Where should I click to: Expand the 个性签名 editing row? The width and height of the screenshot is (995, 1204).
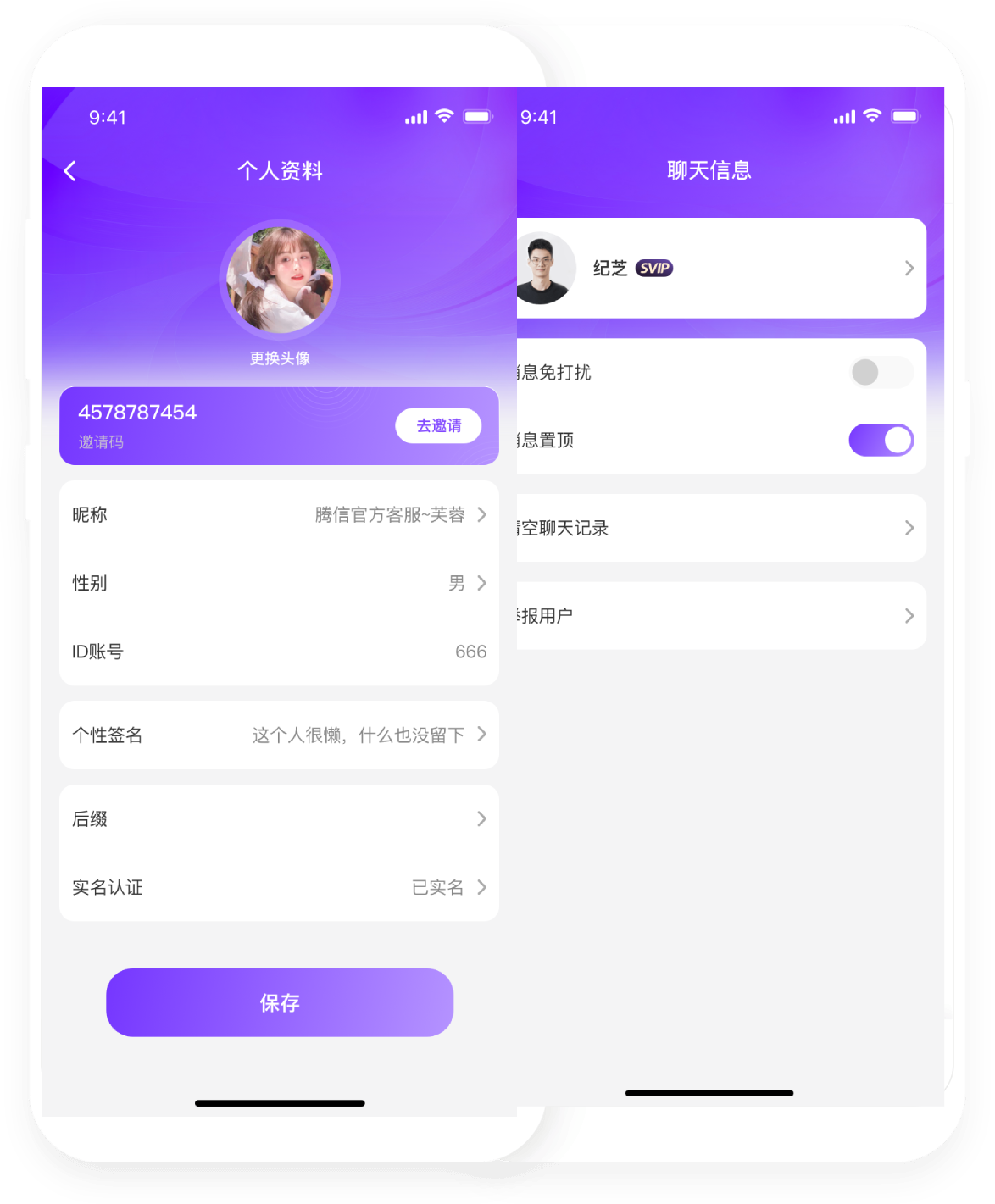280,735
